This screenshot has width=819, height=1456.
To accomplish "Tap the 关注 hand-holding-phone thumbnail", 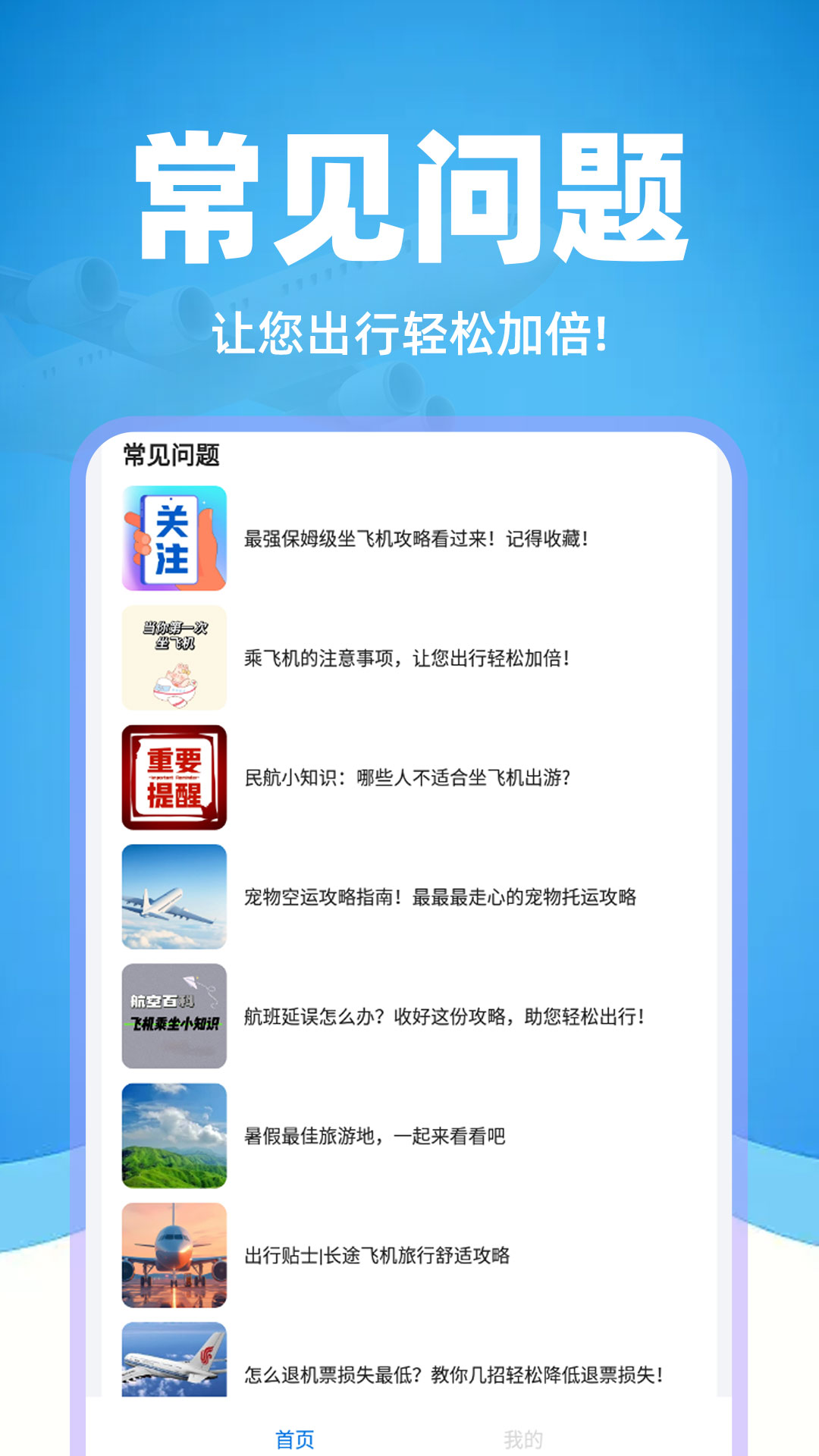I will 173,540.
